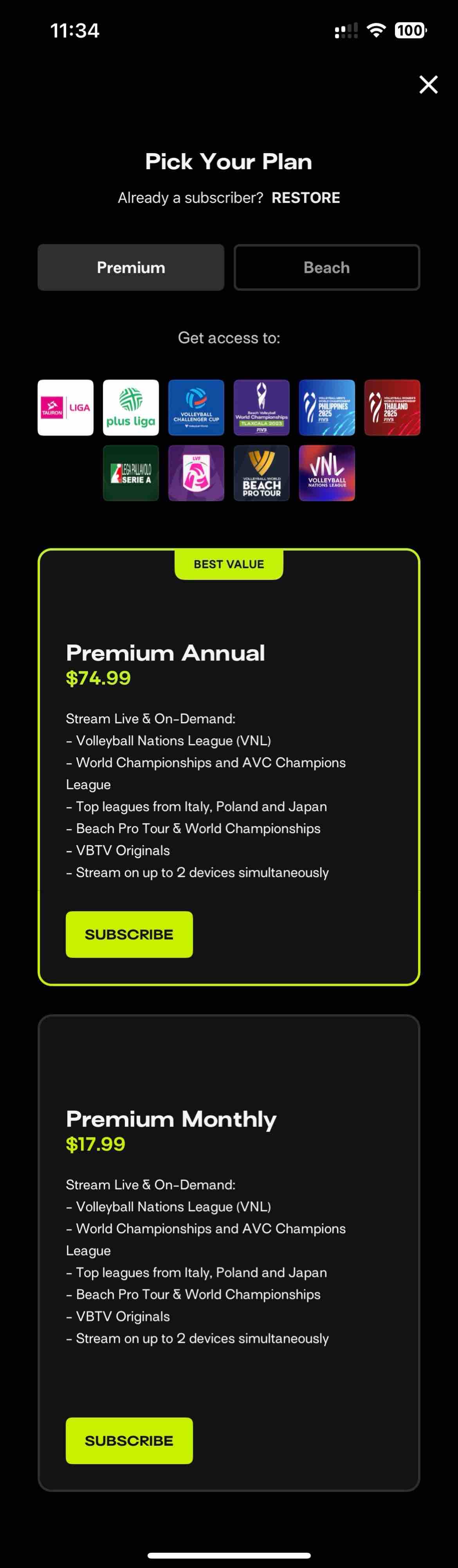
Task: Close the Pick Your Plan screen
Action: [x=428, y=85]
